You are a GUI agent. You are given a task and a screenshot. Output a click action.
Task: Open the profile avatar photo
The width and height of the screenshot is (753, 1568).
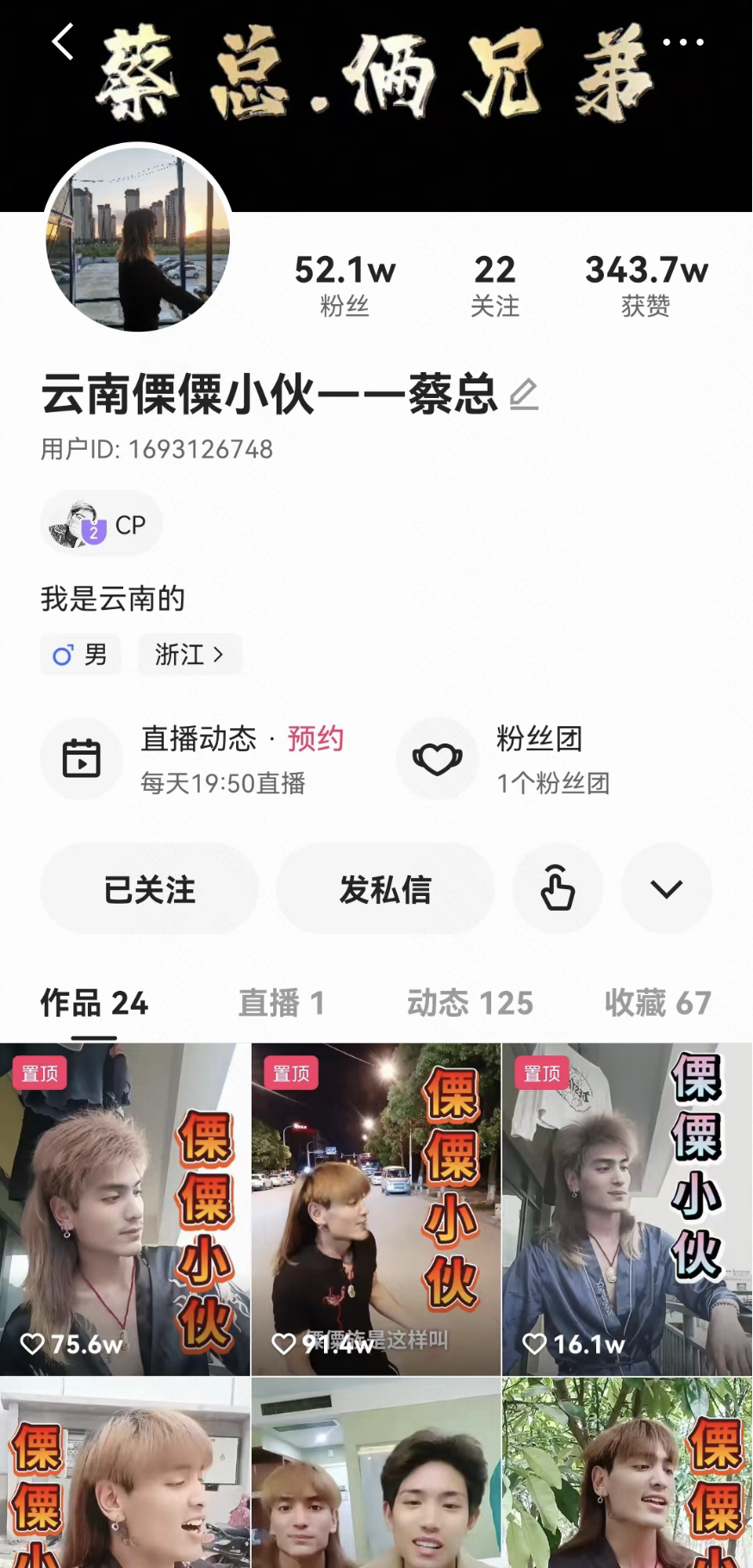(x=138, y=239)
